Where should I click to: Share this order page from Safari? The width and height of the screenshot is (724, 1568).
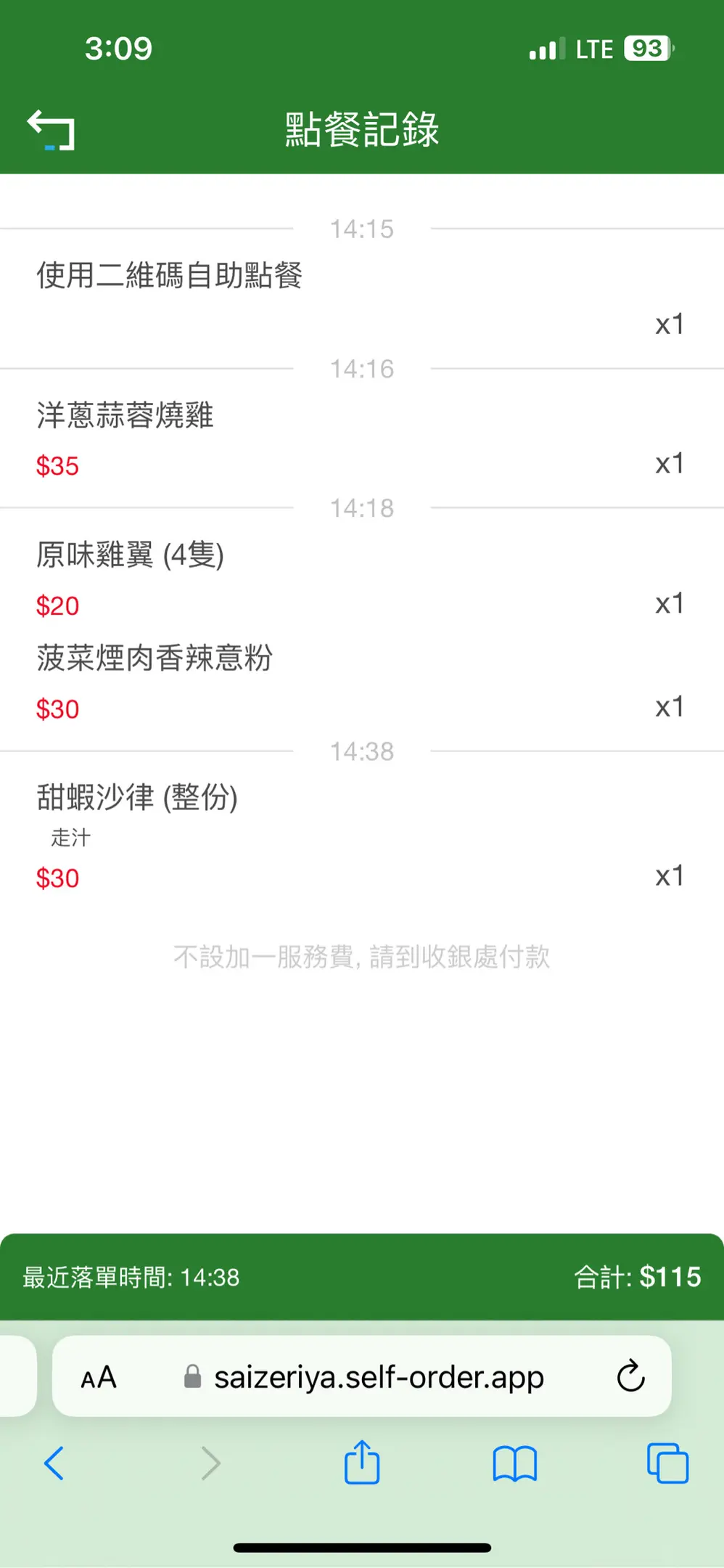pos(362,1463)
